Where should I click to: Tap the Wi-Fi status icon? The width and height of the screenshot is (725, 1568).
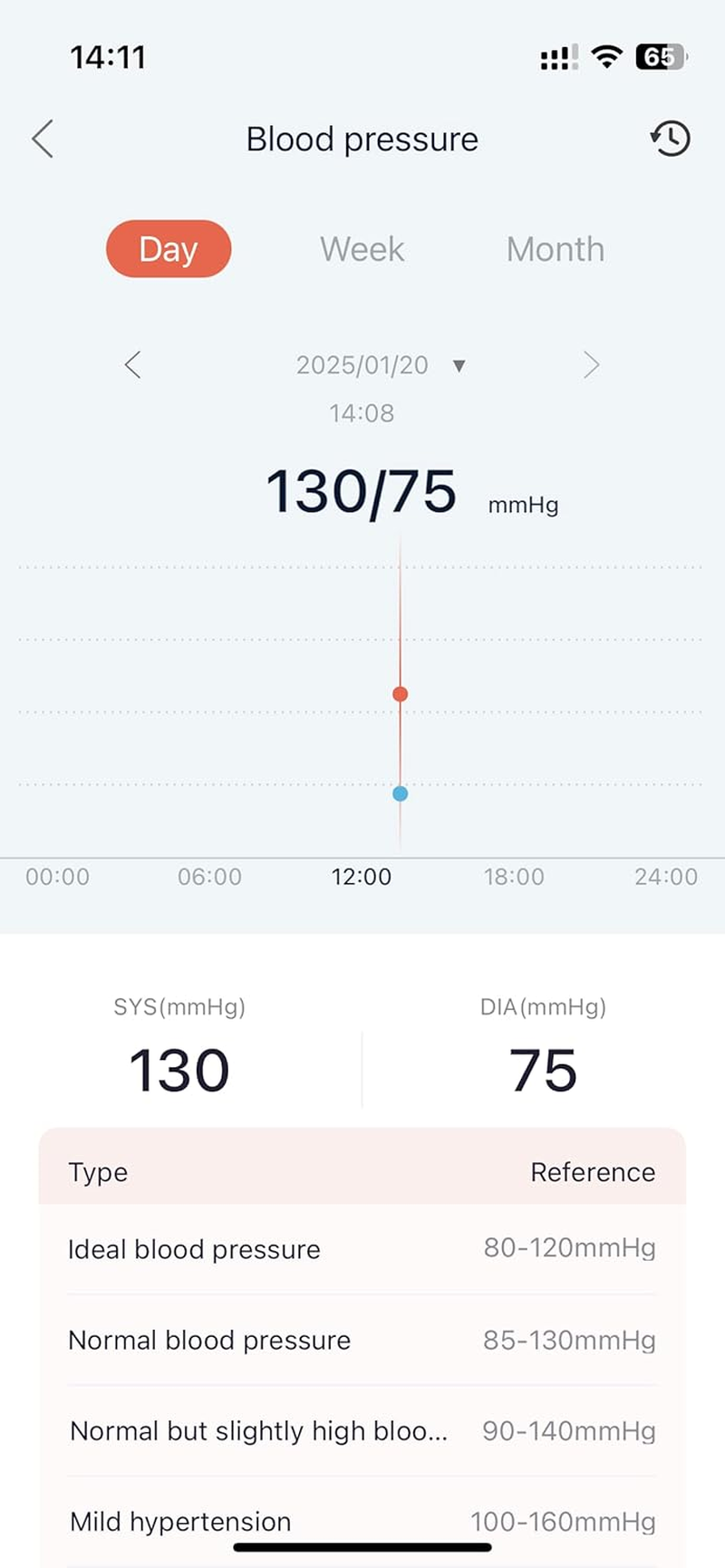click(x=605, y=56)
